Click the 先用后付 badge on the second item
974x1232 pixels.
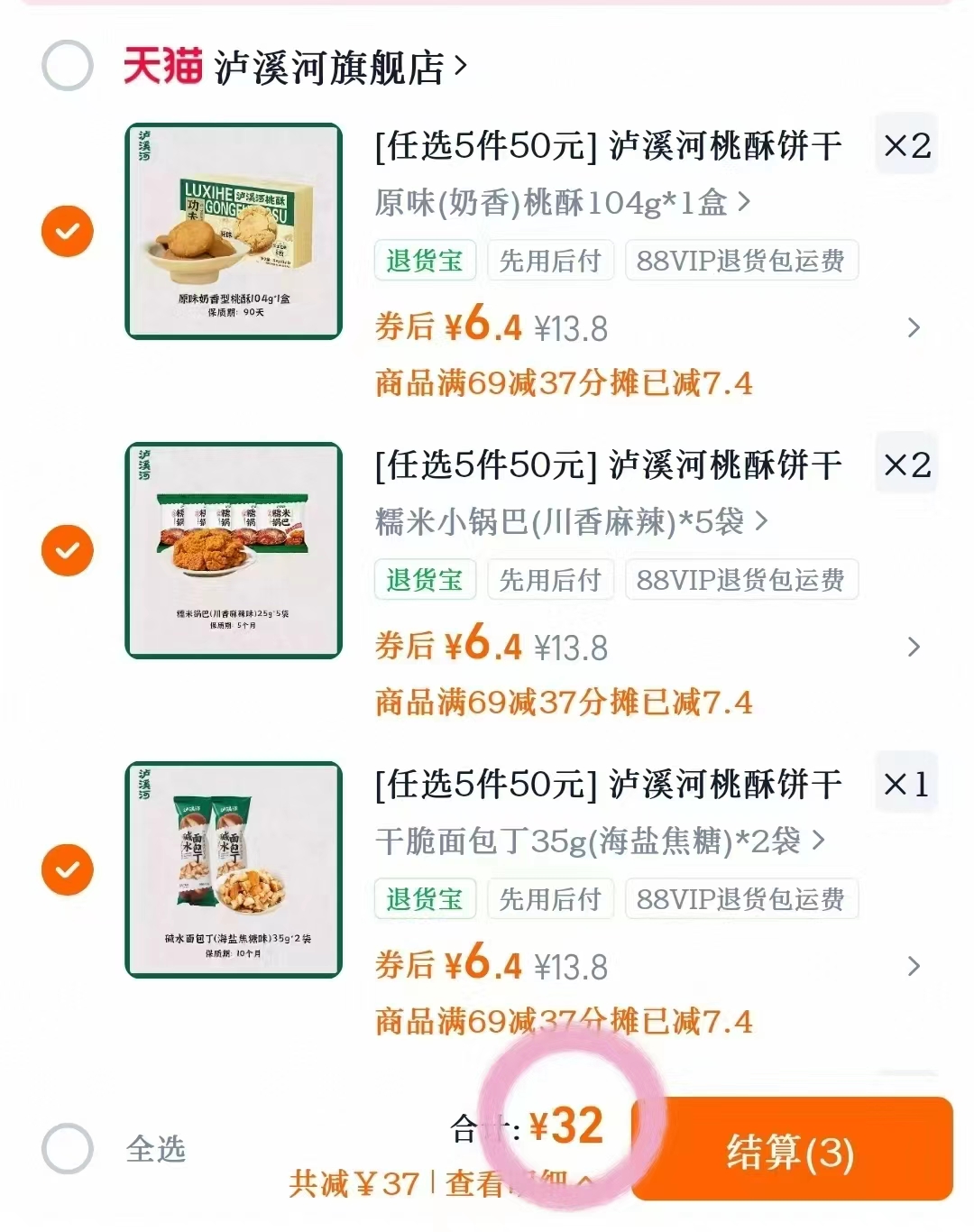tap(550, 580)
